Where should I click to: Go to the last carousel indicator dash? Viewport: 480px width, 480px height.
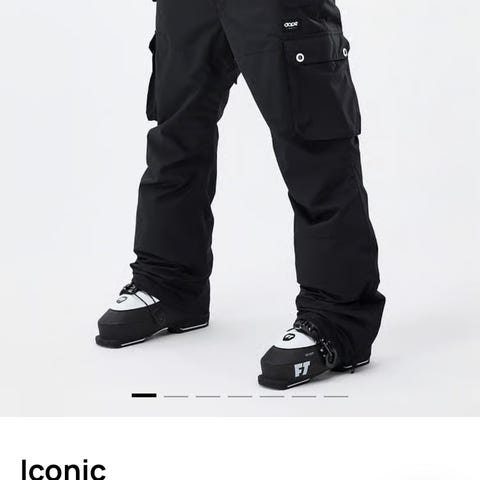336,396
